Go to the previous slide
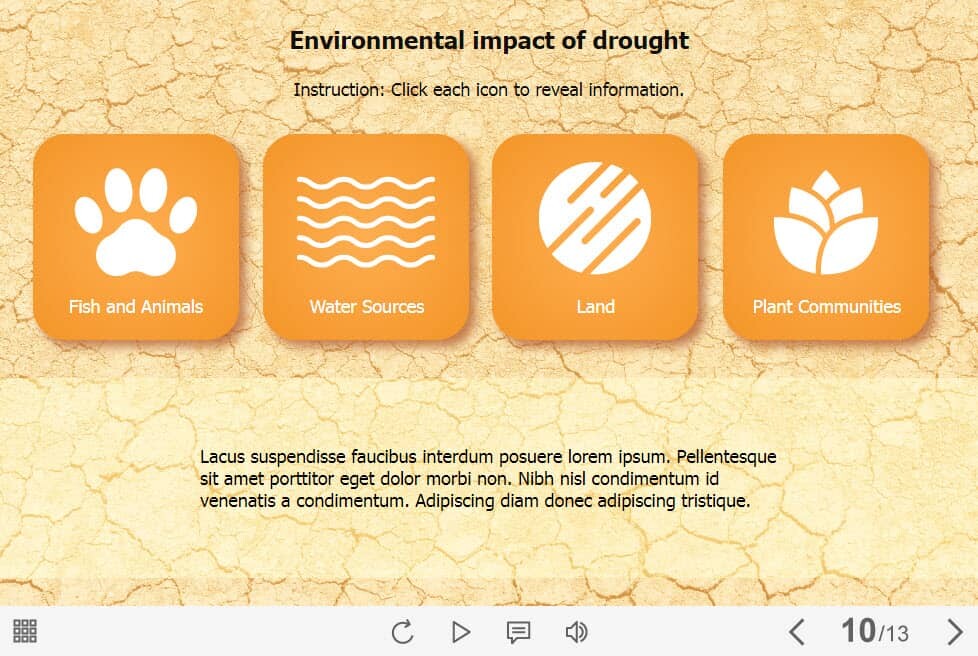The height and width of the screenshot is (656, 978). pyautogui.click(x=796, y=631)
